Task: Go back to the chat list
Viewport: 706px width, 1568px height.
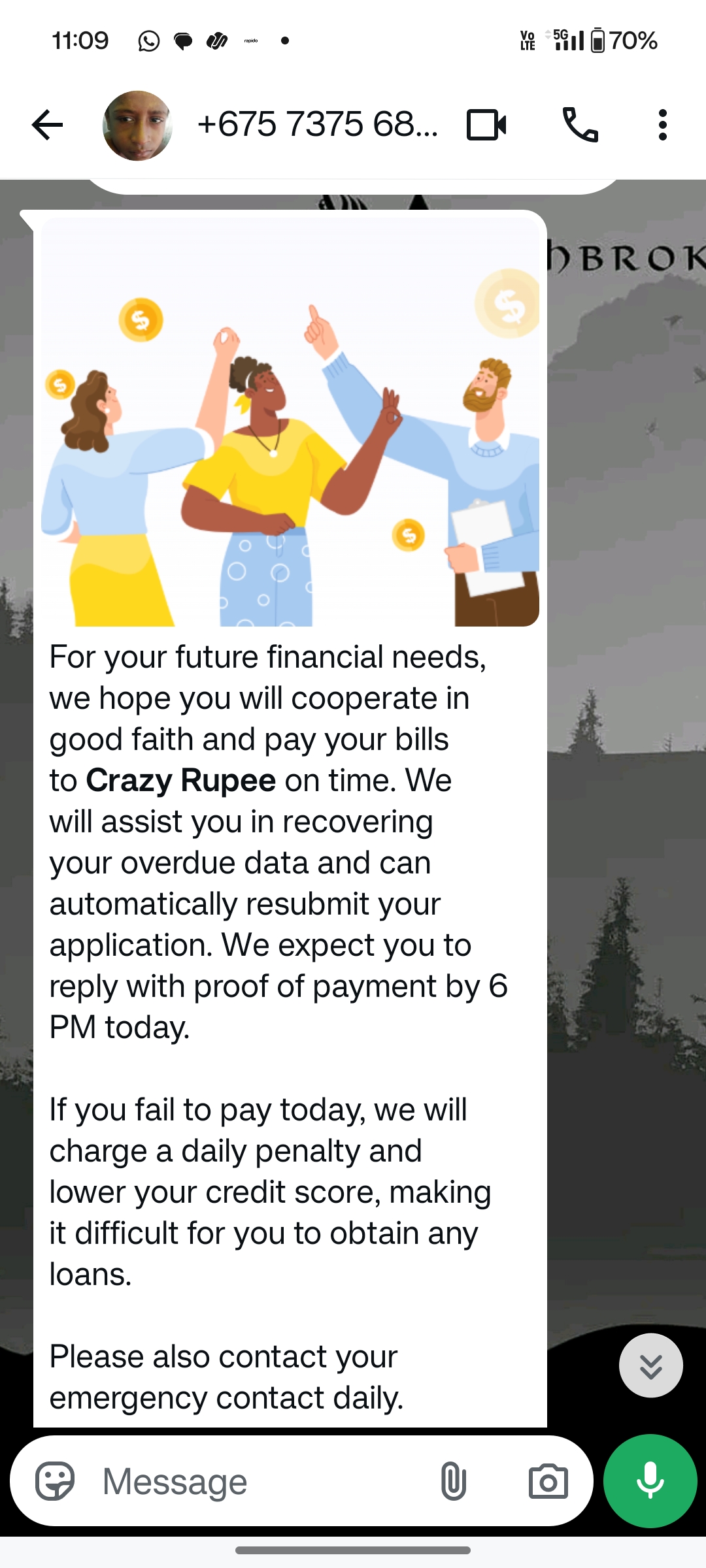Action: [x=47, y=125]
